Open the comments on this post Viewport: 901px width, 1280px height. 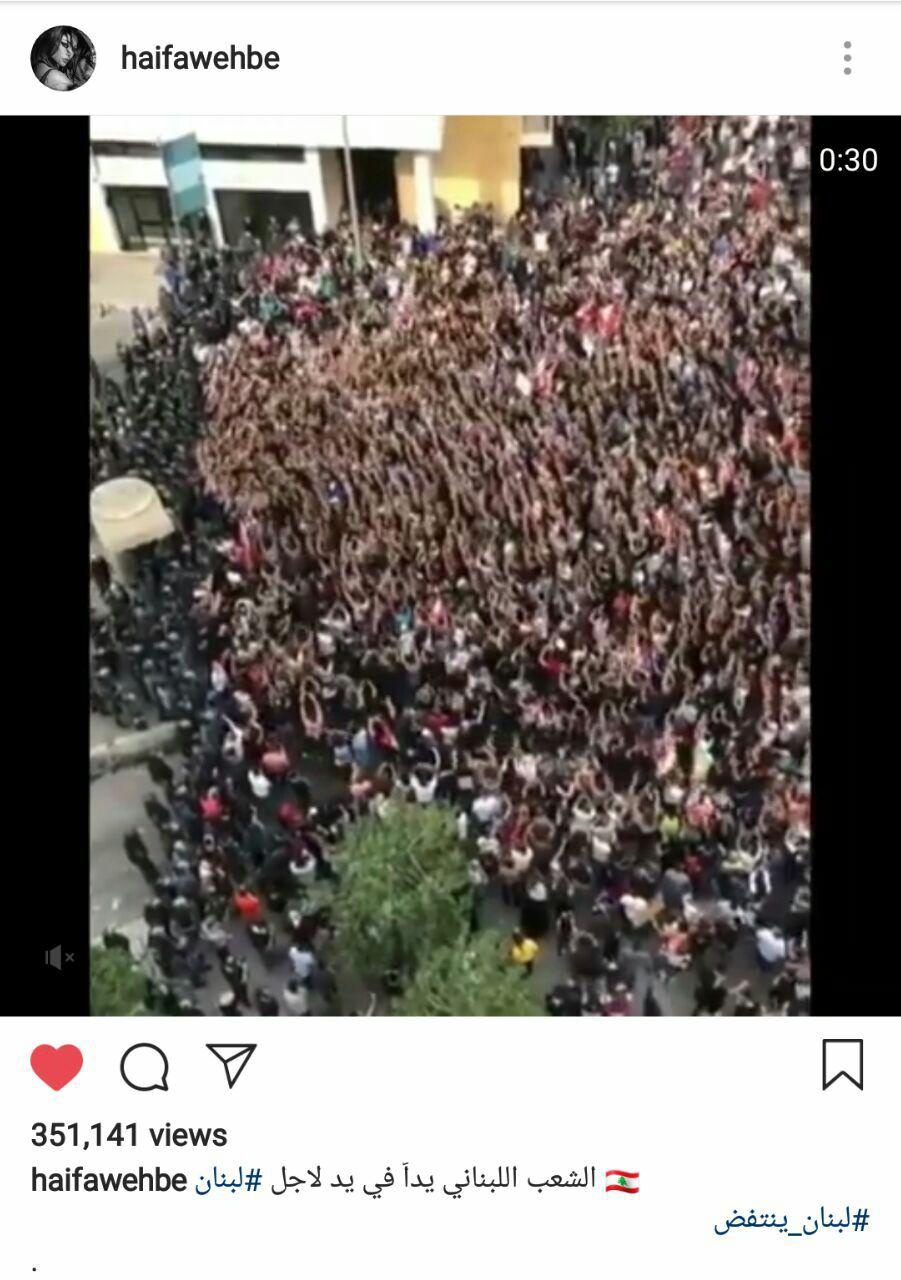(x=145, y=1067)
